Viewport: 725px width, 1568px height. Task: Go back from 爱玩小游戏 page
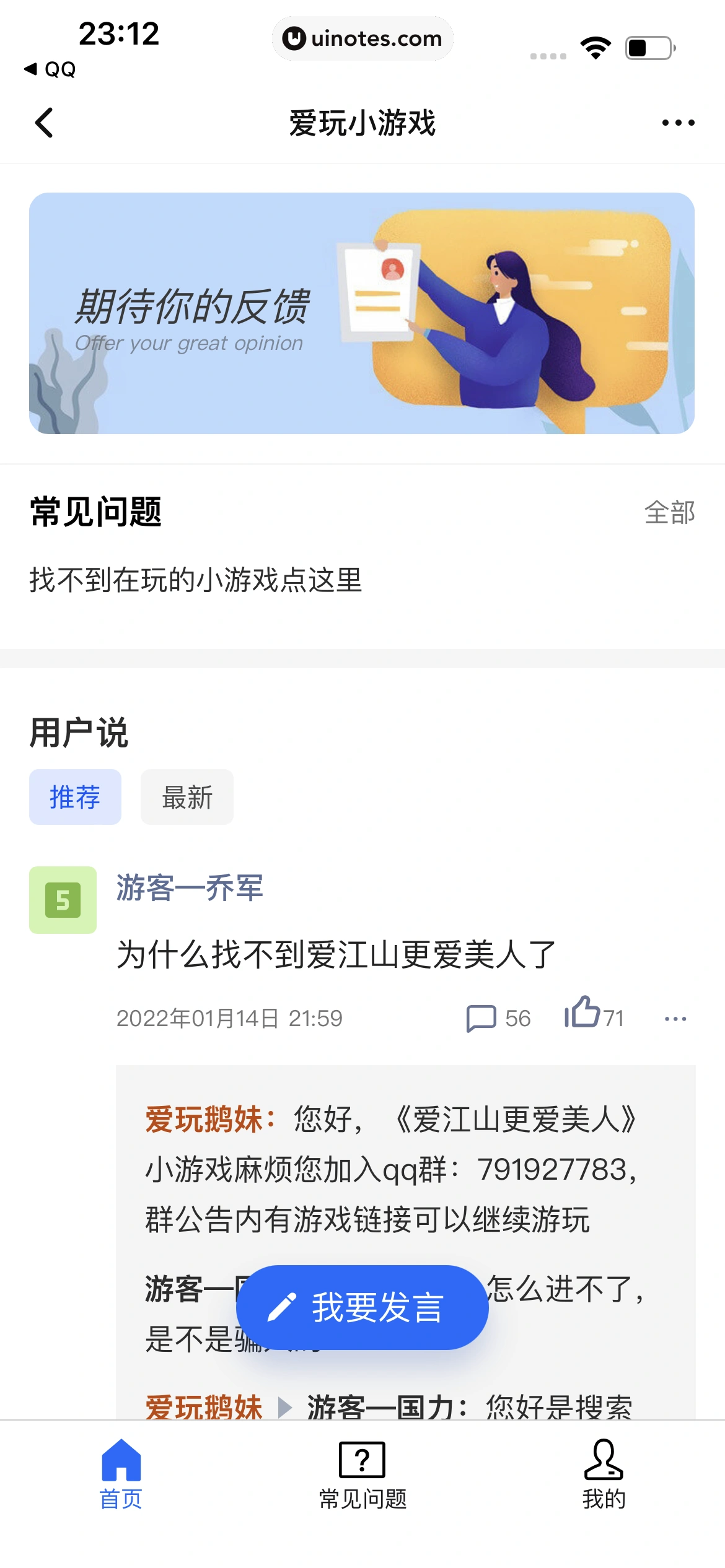tap(44, 123)
